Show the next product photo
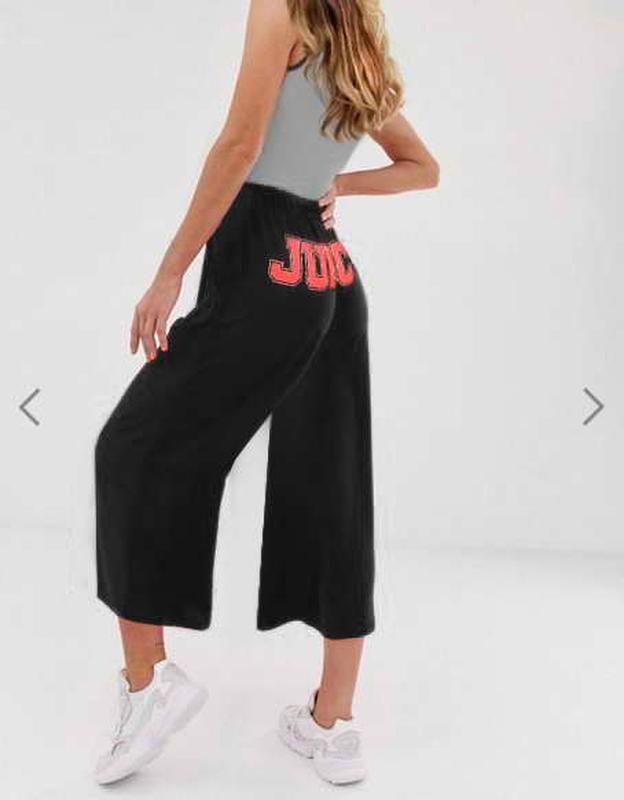Image resolution: width=624 pixels, height=800 pixels. (x=593, y=407)
